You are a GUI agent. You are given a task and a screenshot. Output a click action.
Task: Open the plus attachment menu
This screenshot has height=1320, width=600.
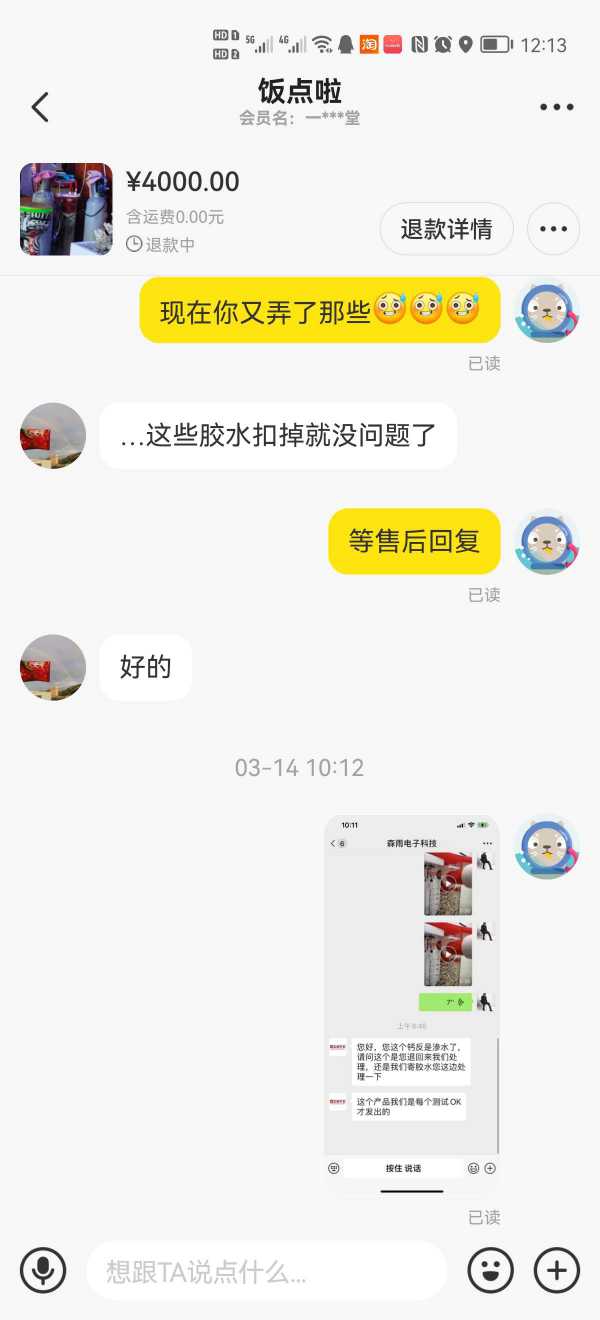coord(557,1271)
